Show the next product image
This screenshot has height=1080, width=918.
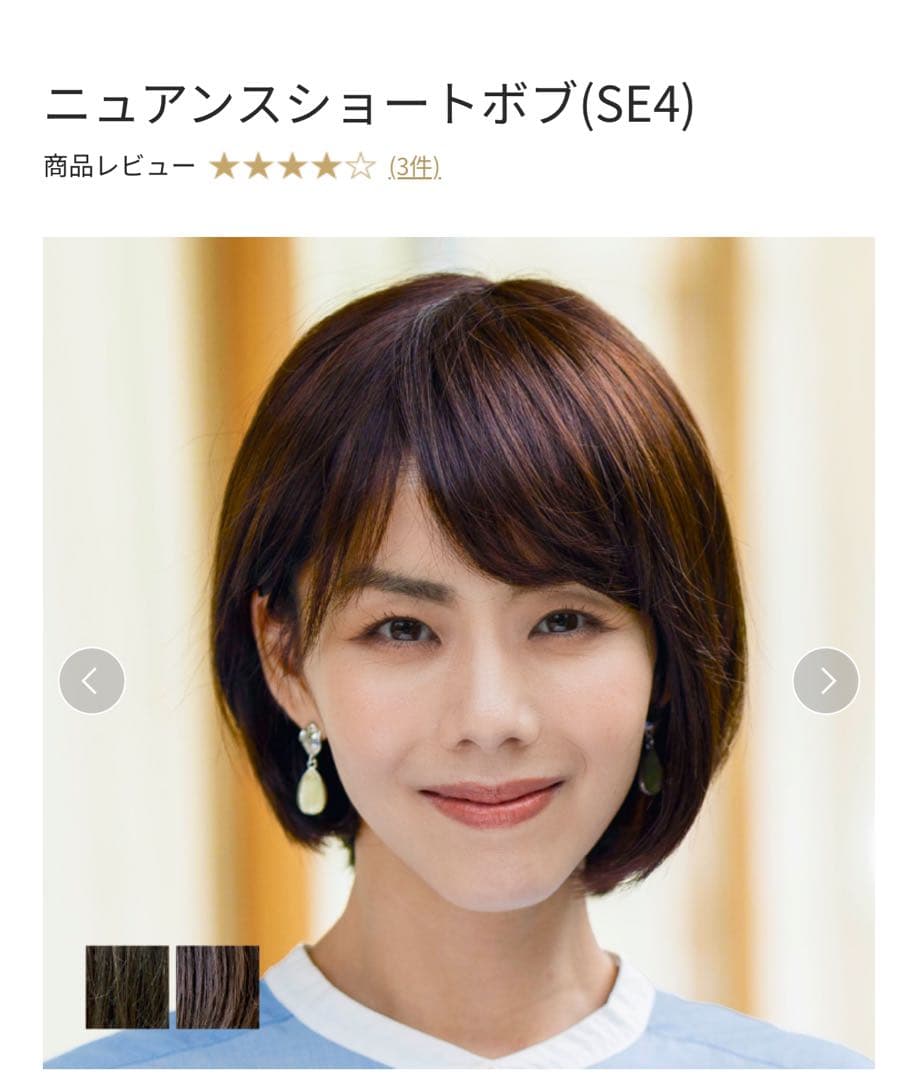coord(826,681)
